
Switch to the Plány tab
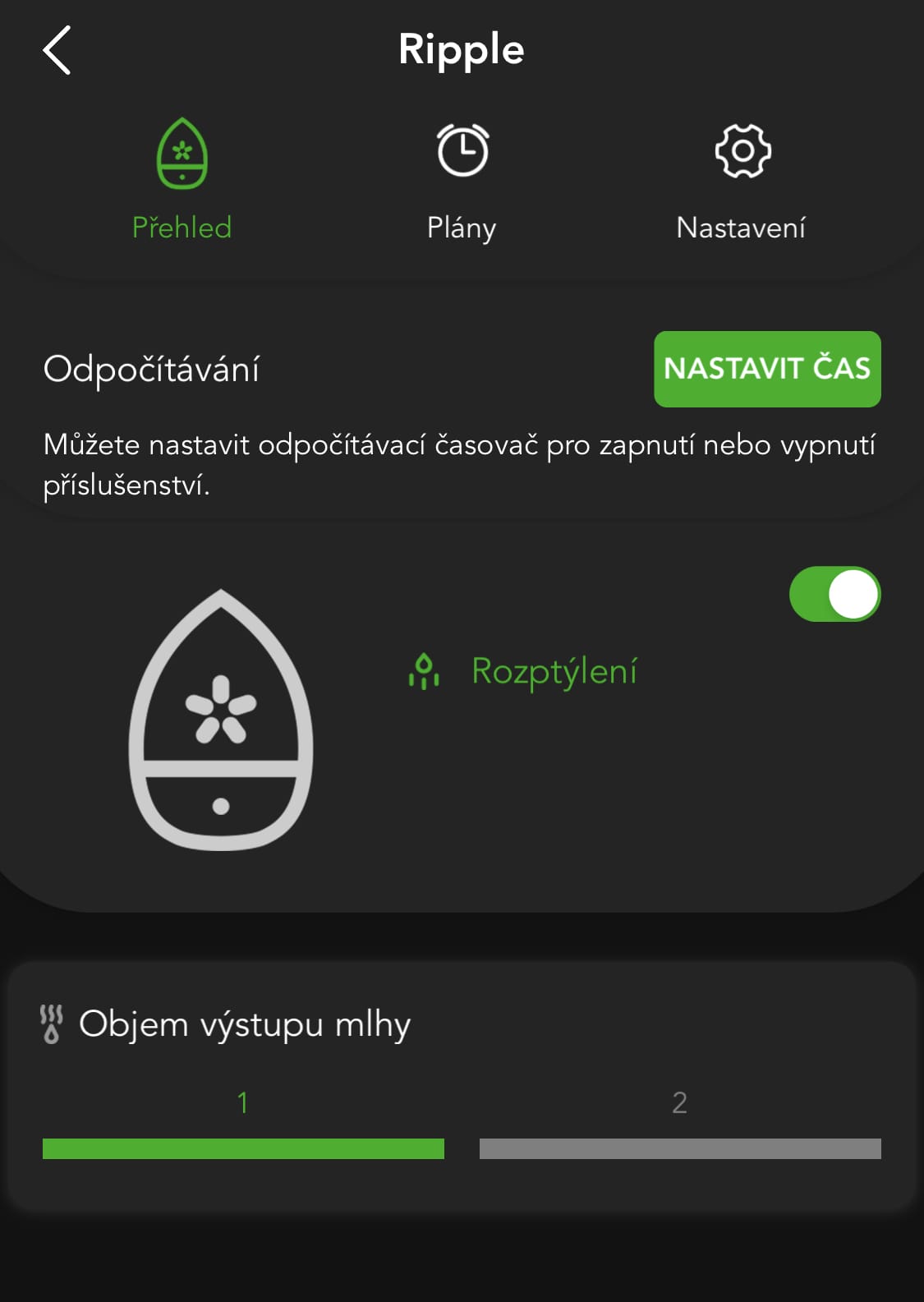tap(462, 181)
